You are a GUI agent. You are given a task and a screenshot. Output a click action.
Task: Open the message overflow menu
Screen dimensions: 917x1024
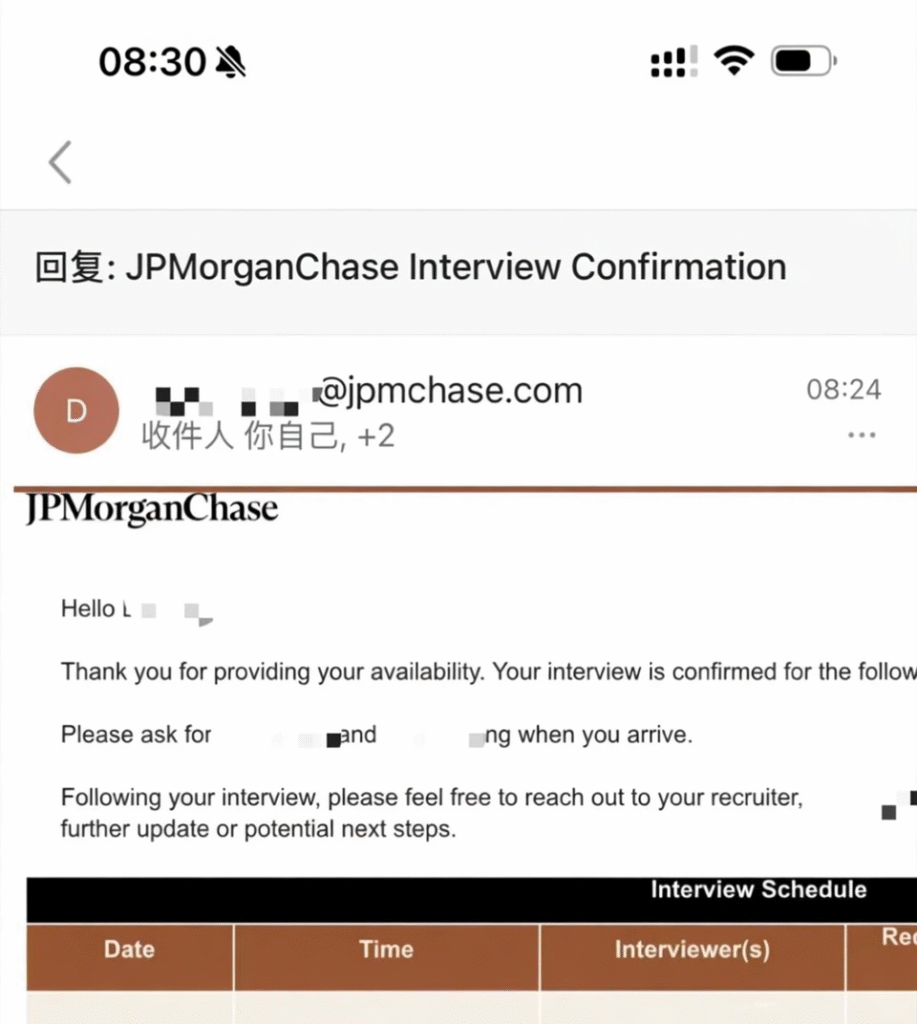861,435
